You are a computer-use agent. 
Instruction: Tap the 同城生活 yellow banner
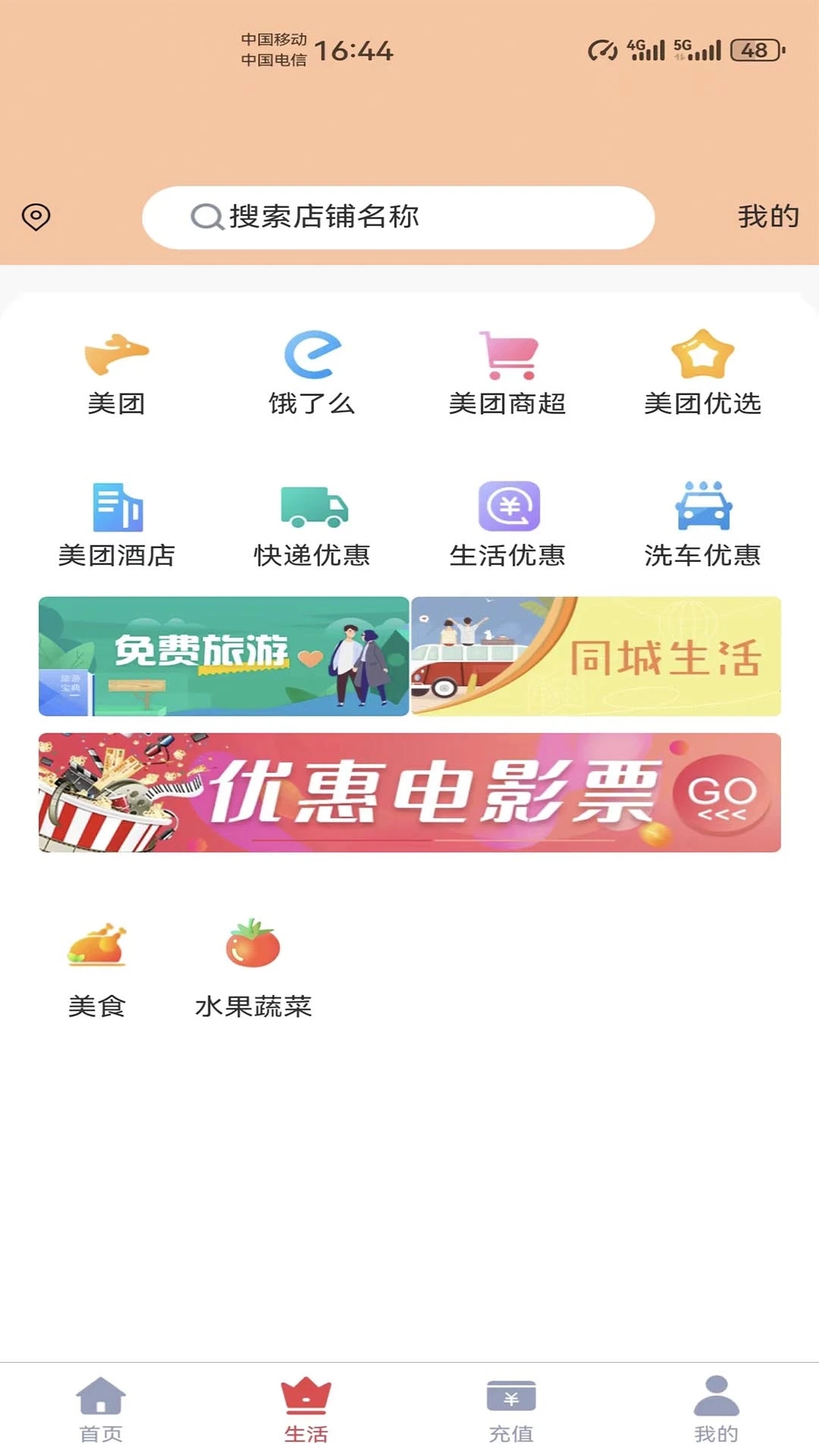point(595,657)
